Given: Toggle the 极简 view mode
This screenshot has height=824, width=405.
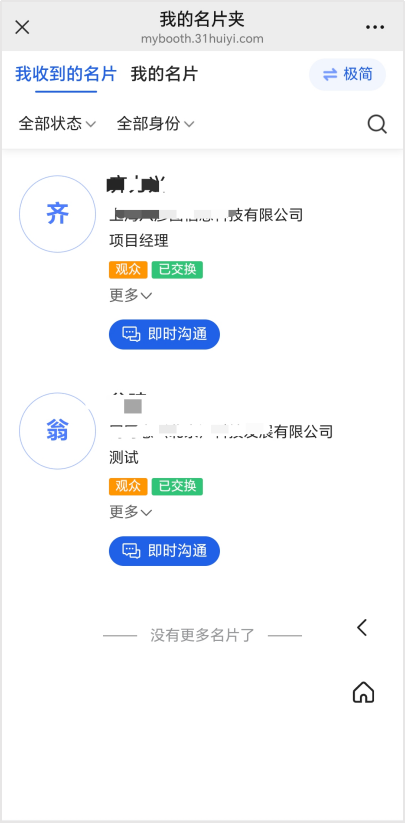Looking at the screenshot, I should 347,75.
